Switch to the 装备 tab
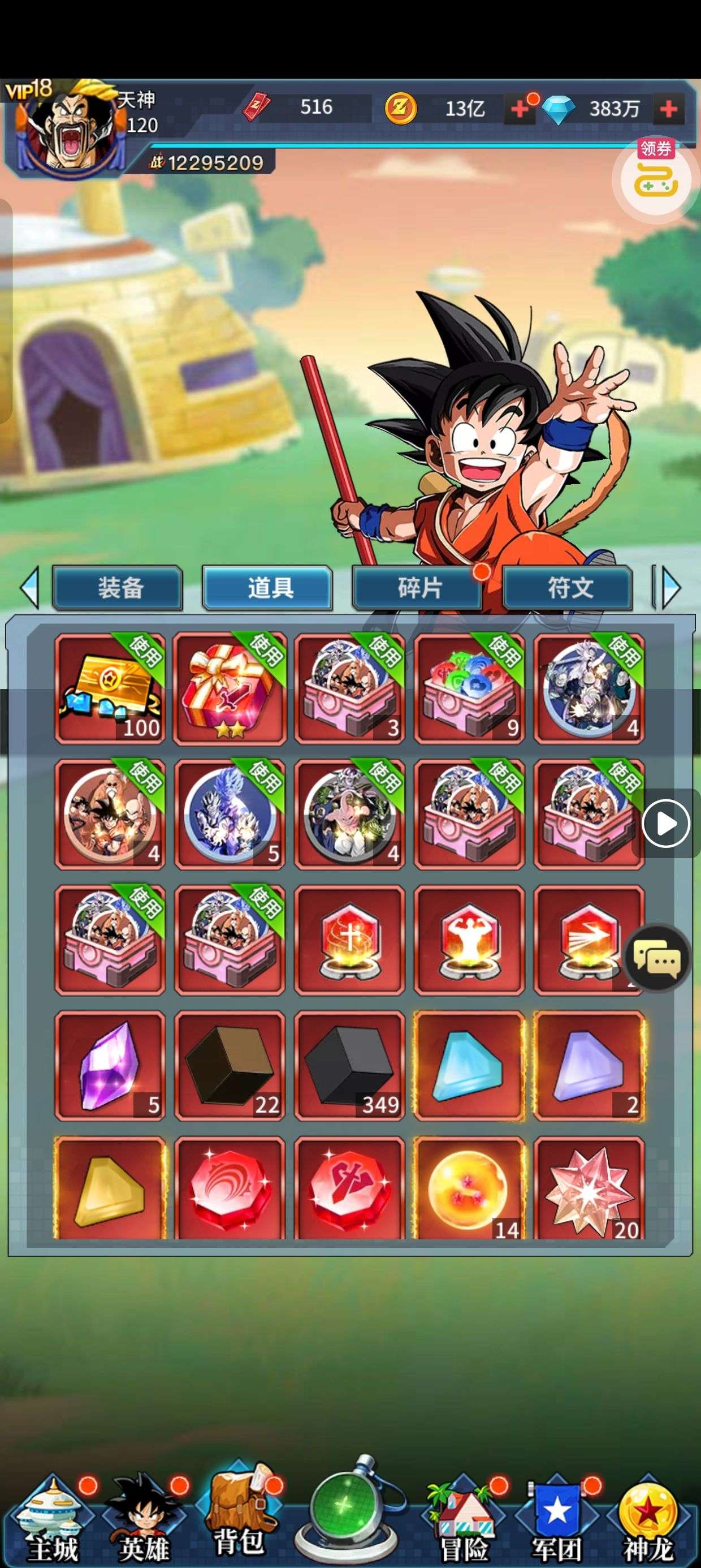Image resolution: width=701 pixels, height=1568 pixels. click(x=119, y=588)
